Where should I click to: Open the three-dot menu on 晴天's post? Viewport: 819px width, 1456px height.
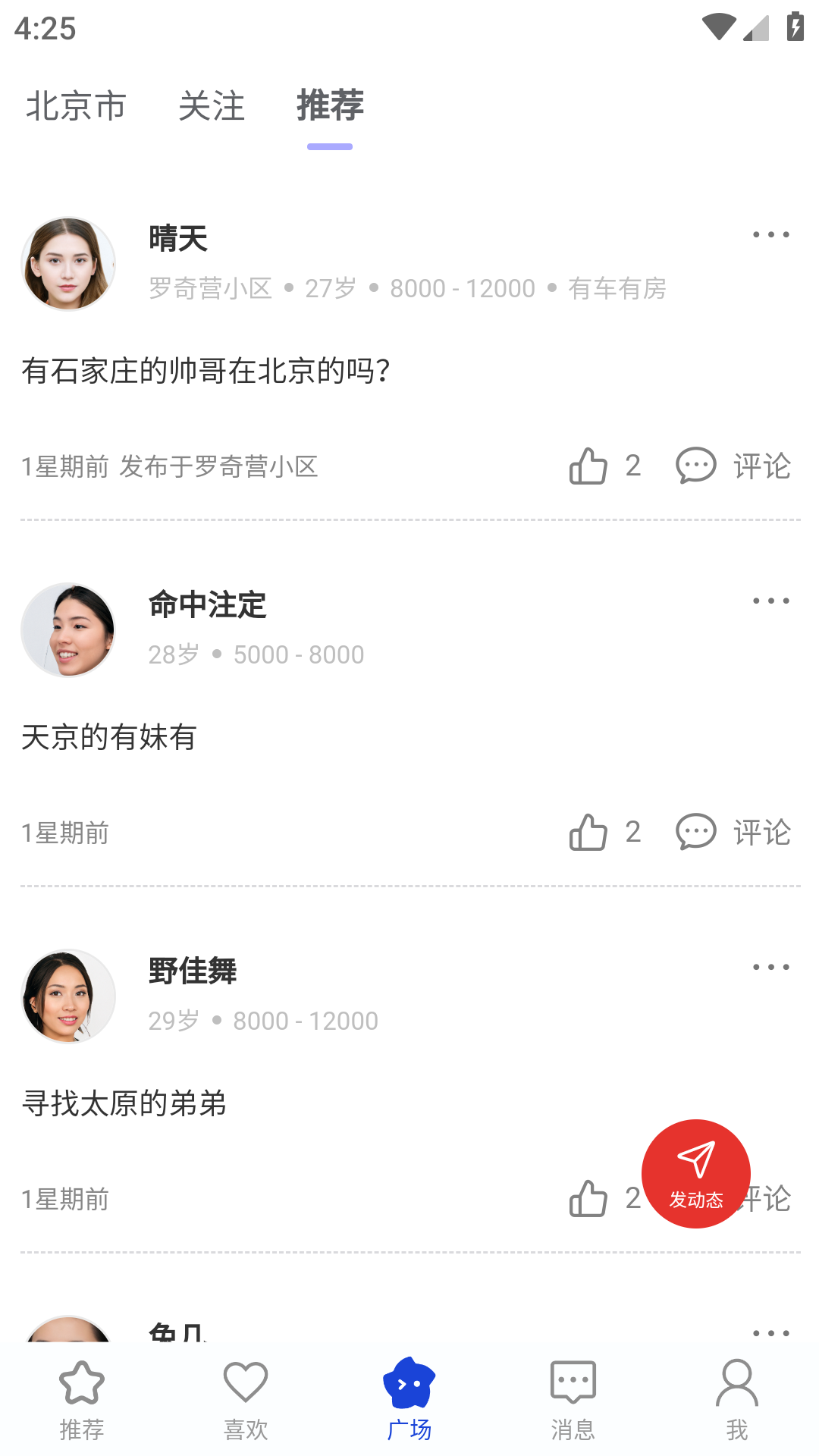click(770, 234)
